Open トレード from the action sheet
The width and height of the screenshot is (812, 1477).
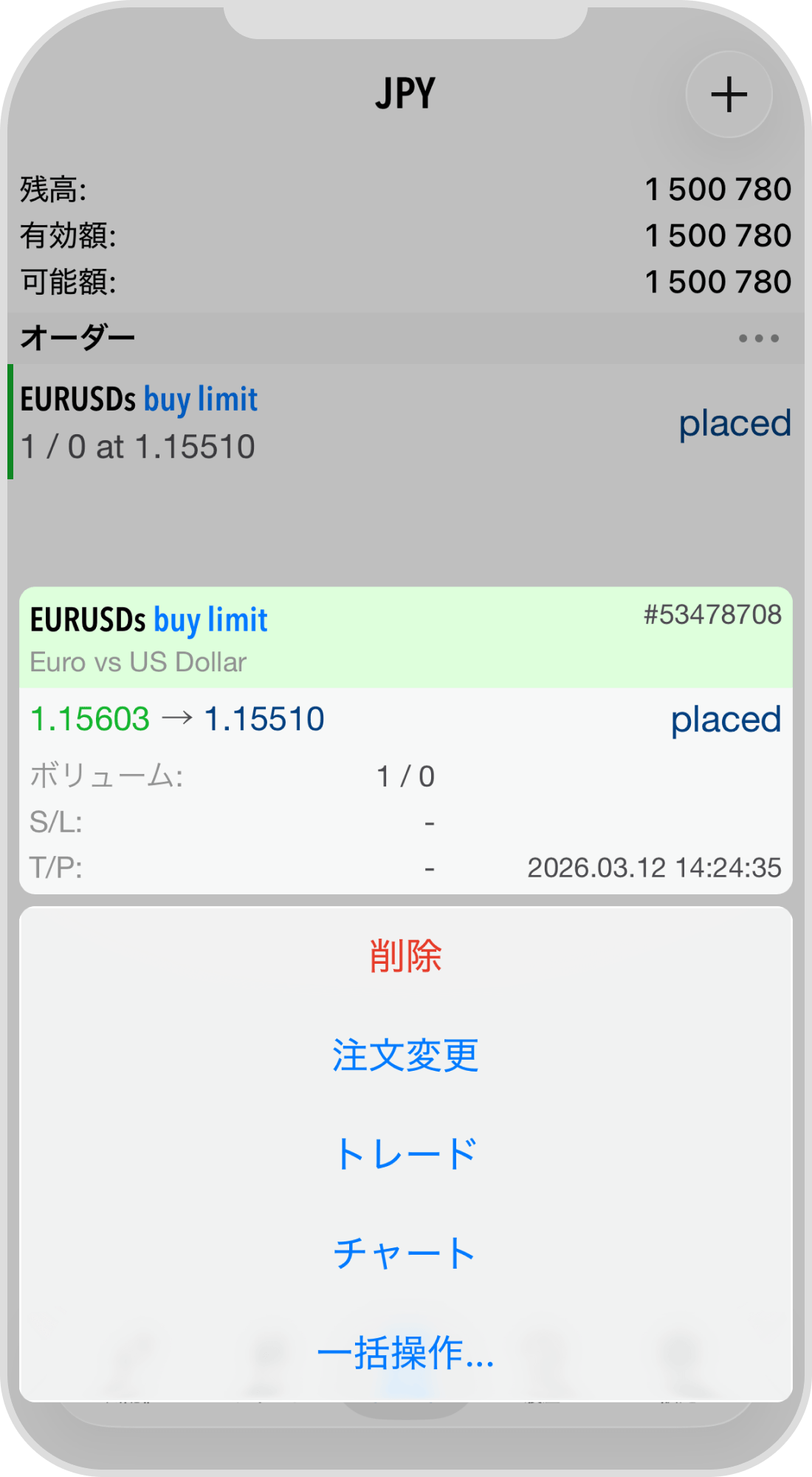click(x=405, y=1154)
